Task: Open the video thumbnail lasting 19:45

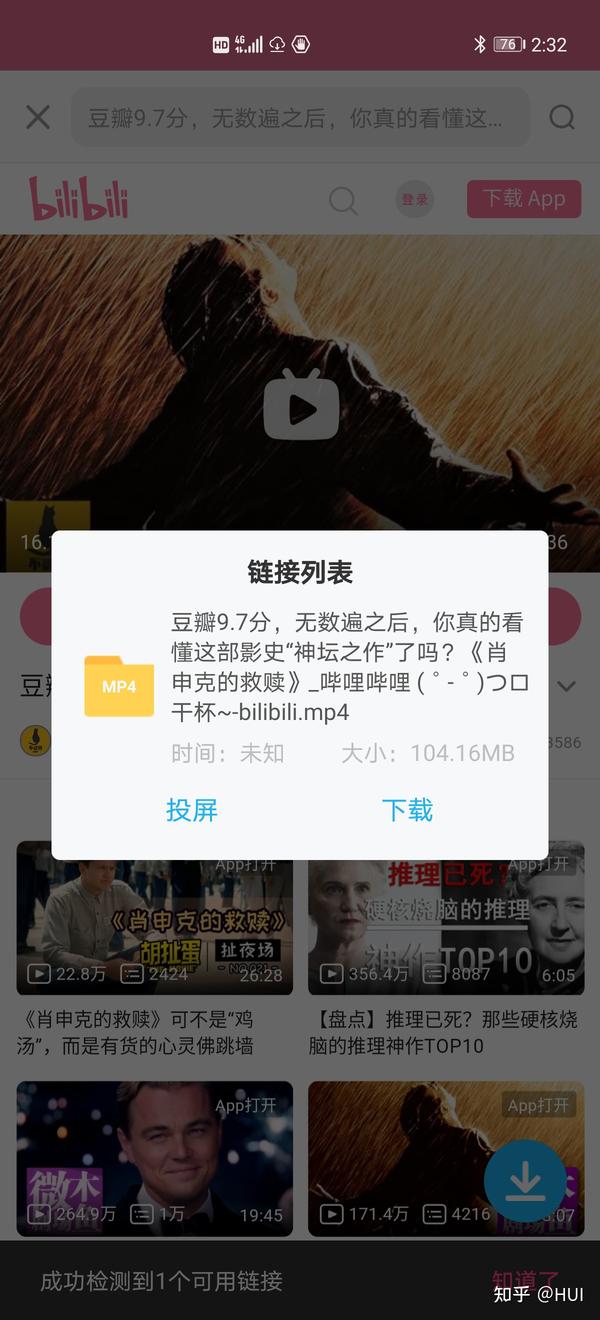Action: [155, 1158]
